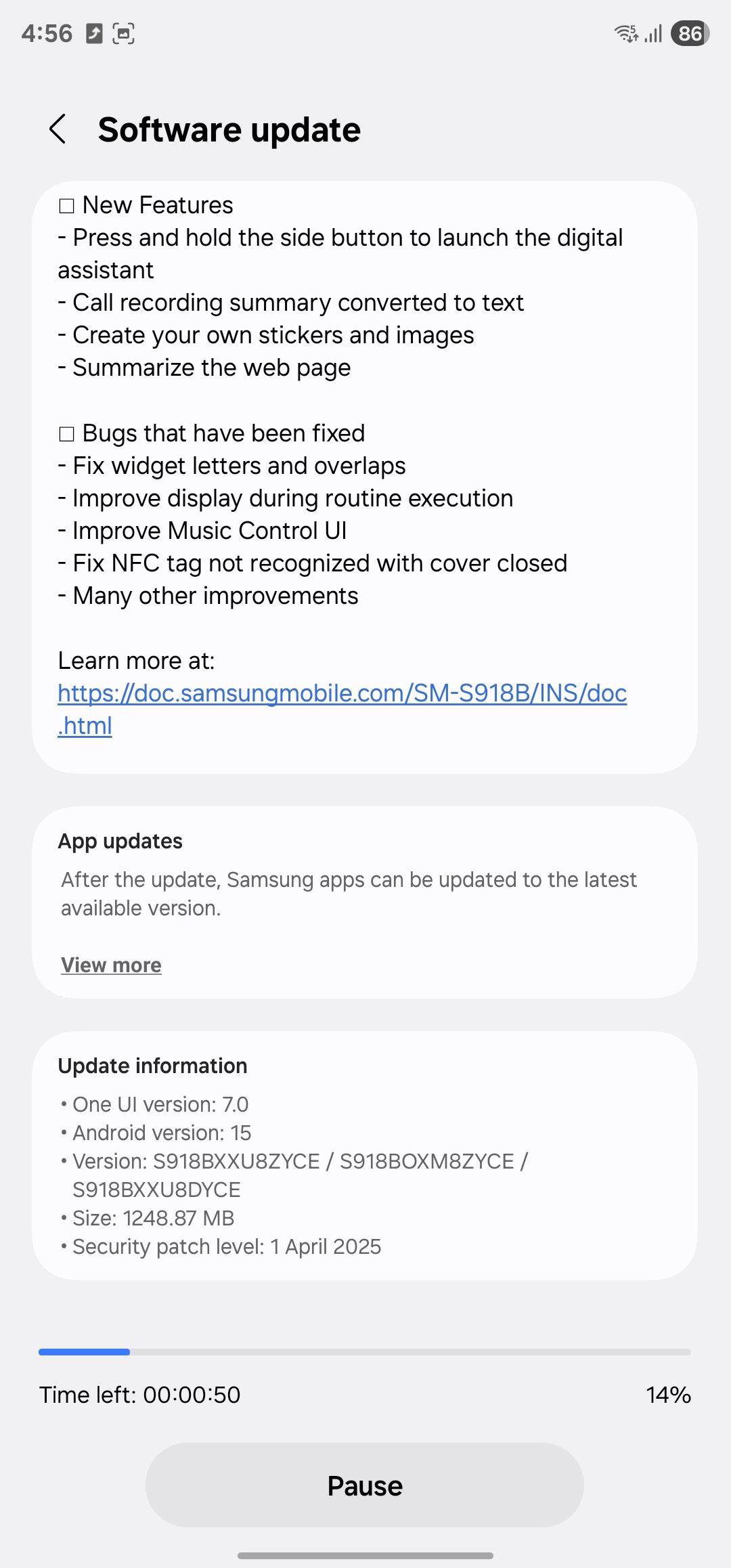
Task: Select the Software update title
Action: (x=228, y=129)
